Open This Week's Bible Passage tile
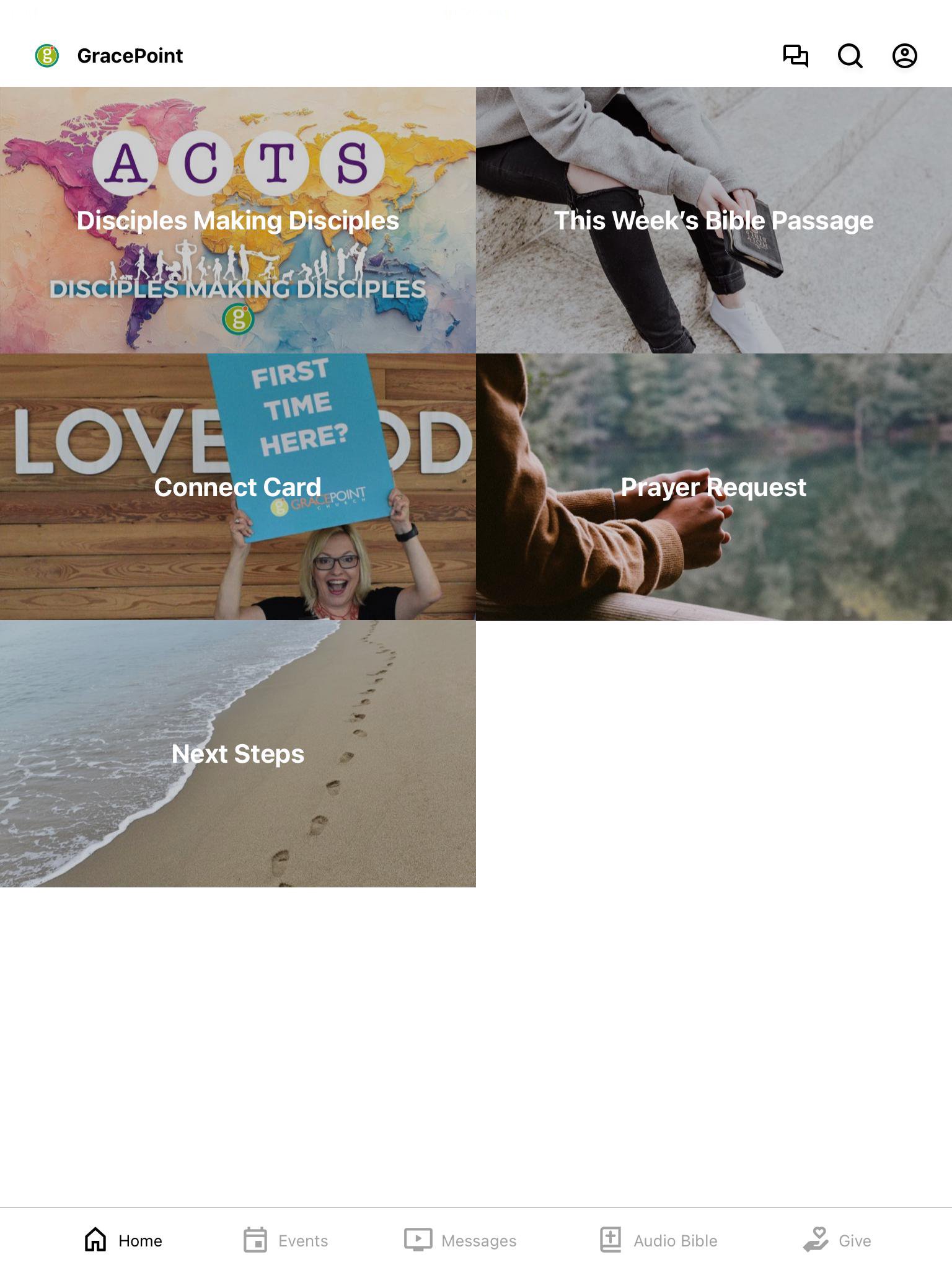Screen dimensions: 952x1270 click(x=714, y=220)
